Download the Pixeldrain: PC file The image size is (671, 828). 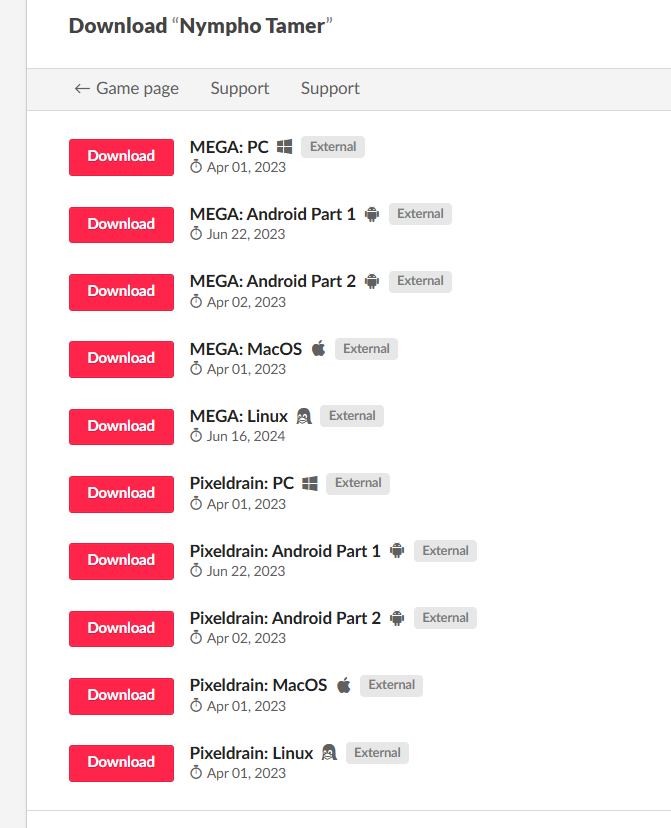pos(121,493)
